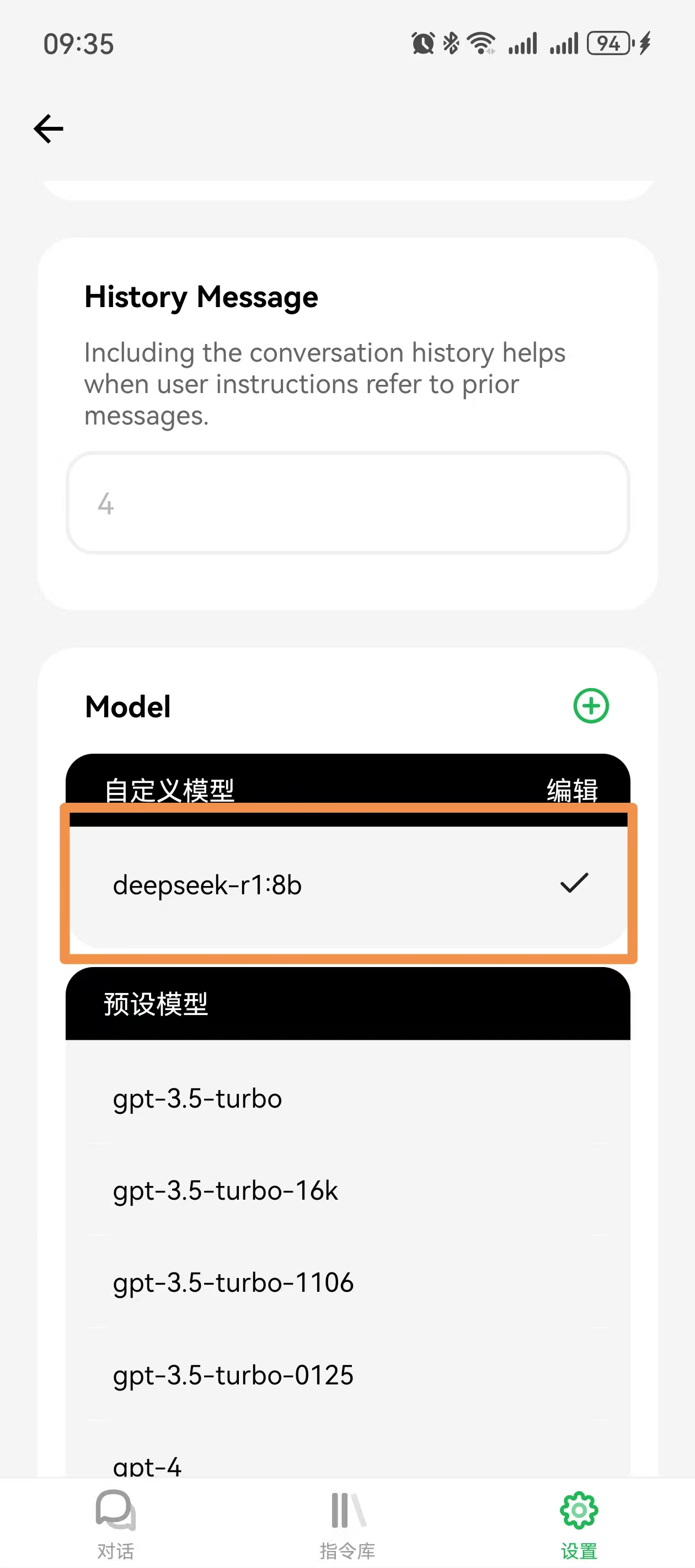Go back with the arrow icon
Viewport: 695px width, 1568px height.
49,129
